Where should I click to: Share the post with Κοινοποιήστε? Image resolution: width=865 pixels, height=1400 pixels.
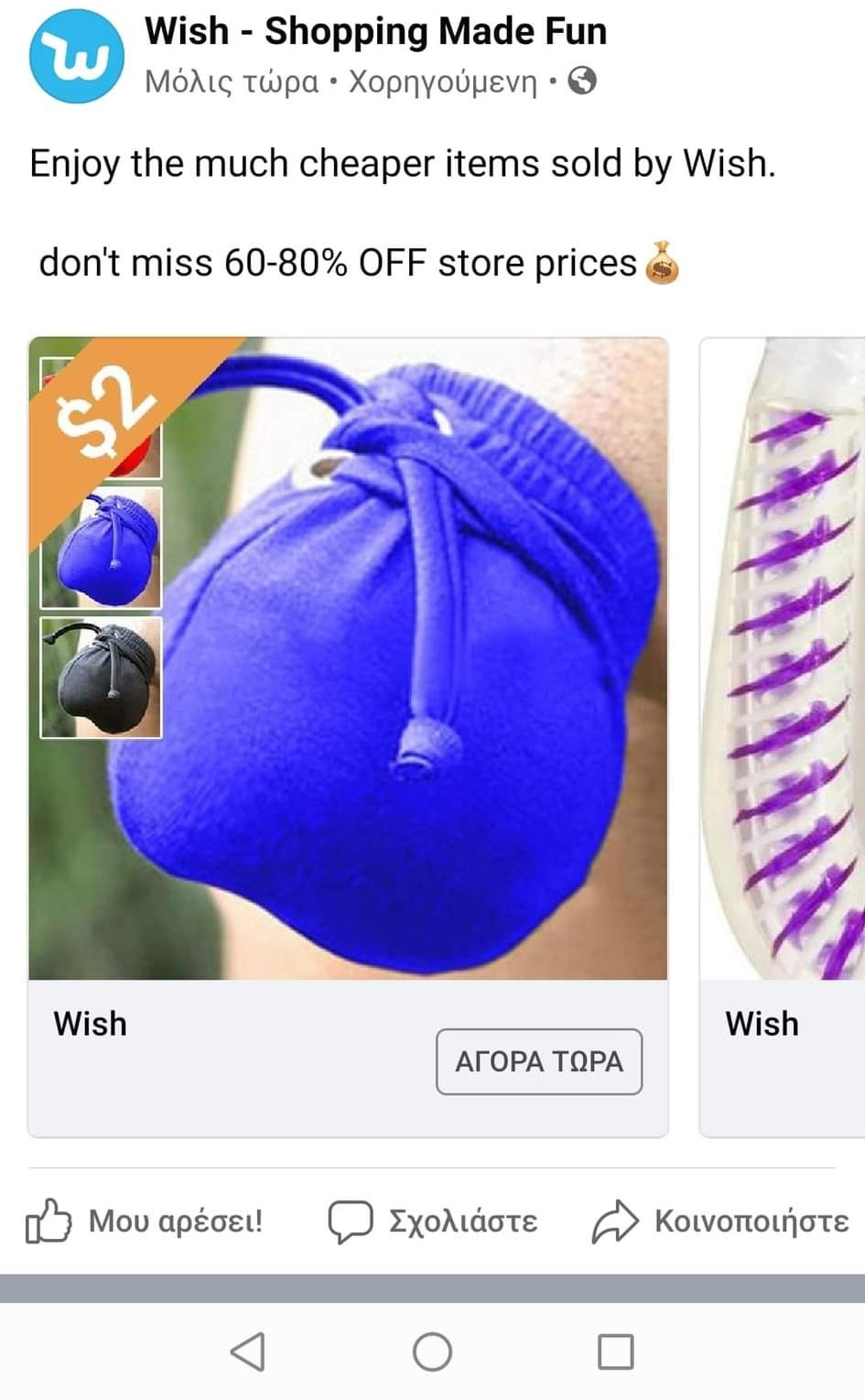pos(721,1221)
